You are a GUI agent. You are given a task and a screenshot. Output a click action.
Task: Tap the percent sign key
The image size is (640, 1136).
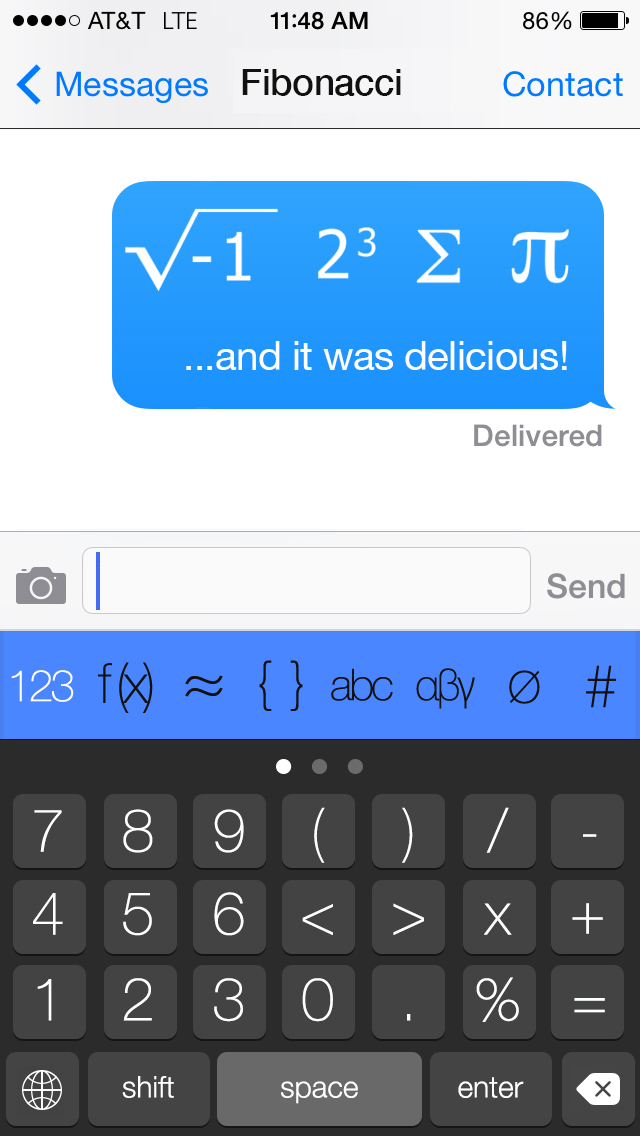click(498, 1001)
